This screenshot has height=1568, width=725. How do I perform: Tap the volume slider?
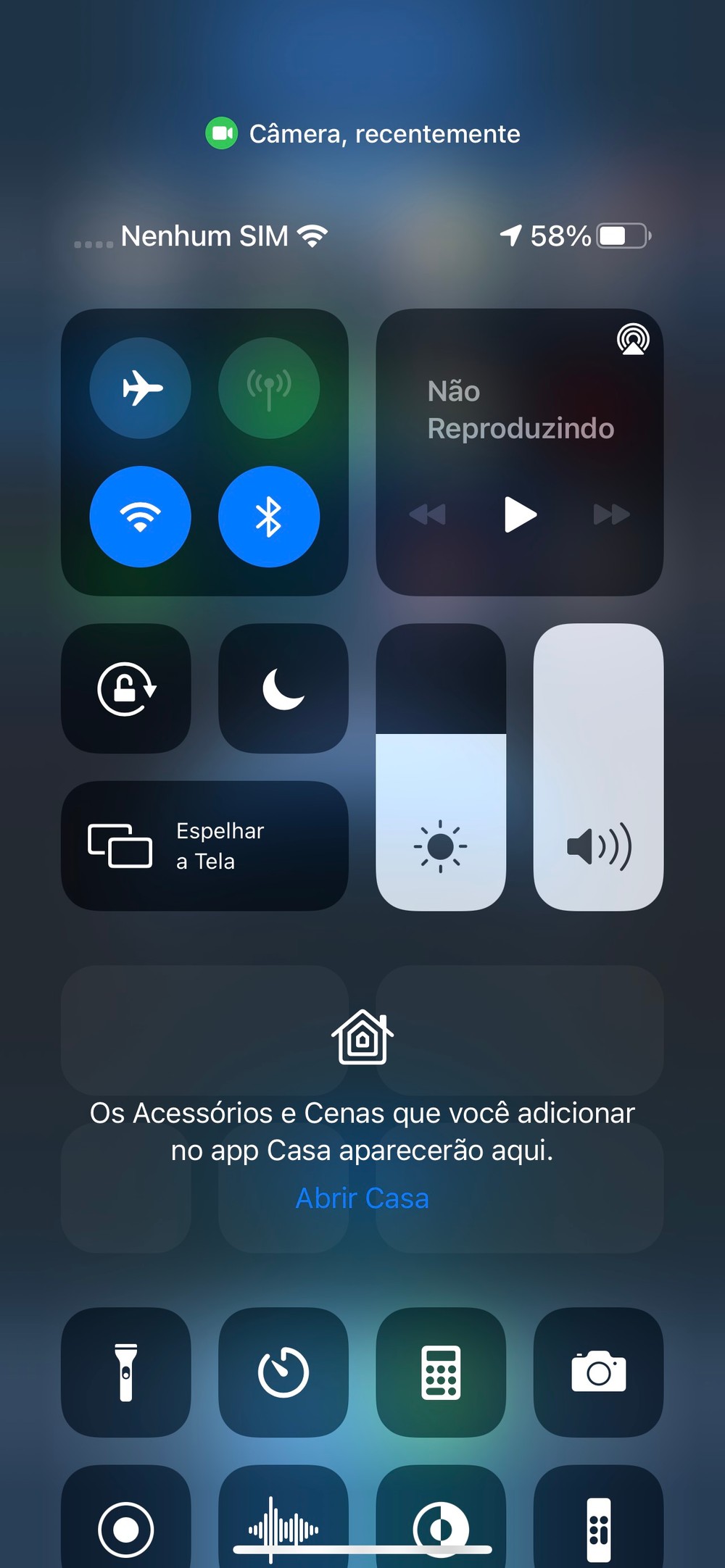[x=598, y=767]
